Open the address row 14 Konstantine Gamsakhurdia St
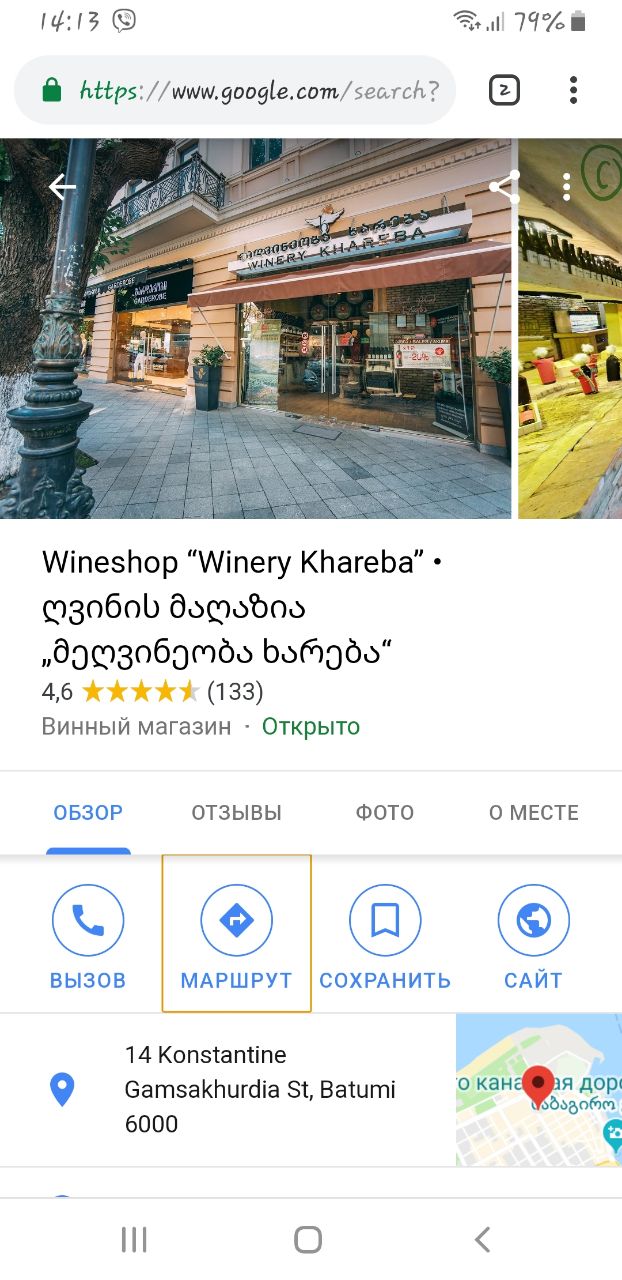The width and height of the screenshot is (622, 1280). (258, 1089)
